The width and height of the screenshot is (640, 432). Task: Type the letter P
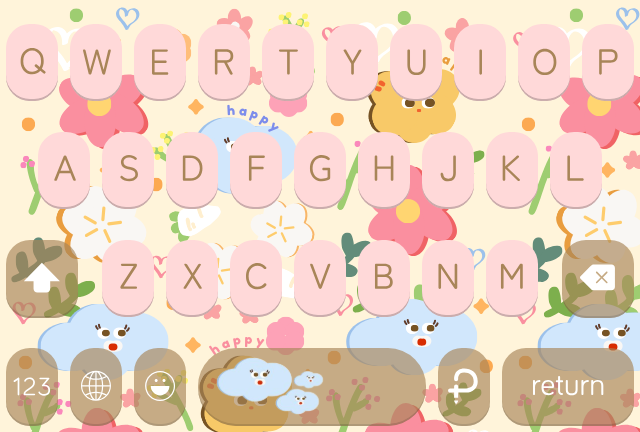point(608,62)
